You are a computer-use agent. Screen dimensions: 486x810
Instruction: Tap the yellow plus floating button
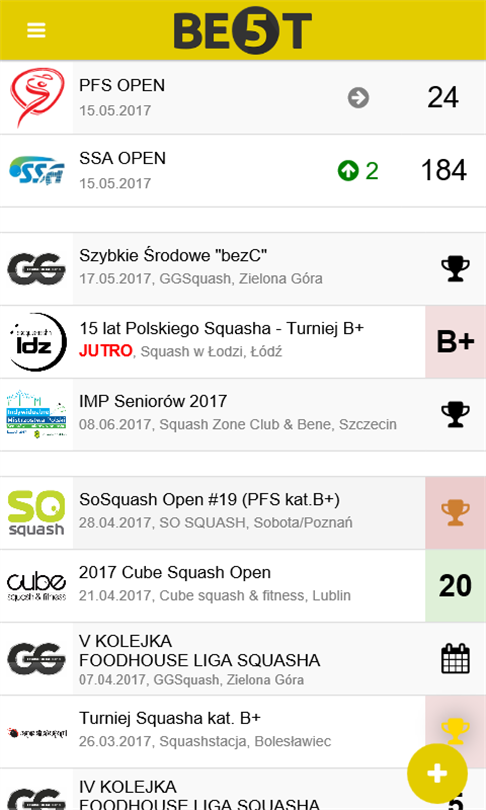(x=437, y=773)
